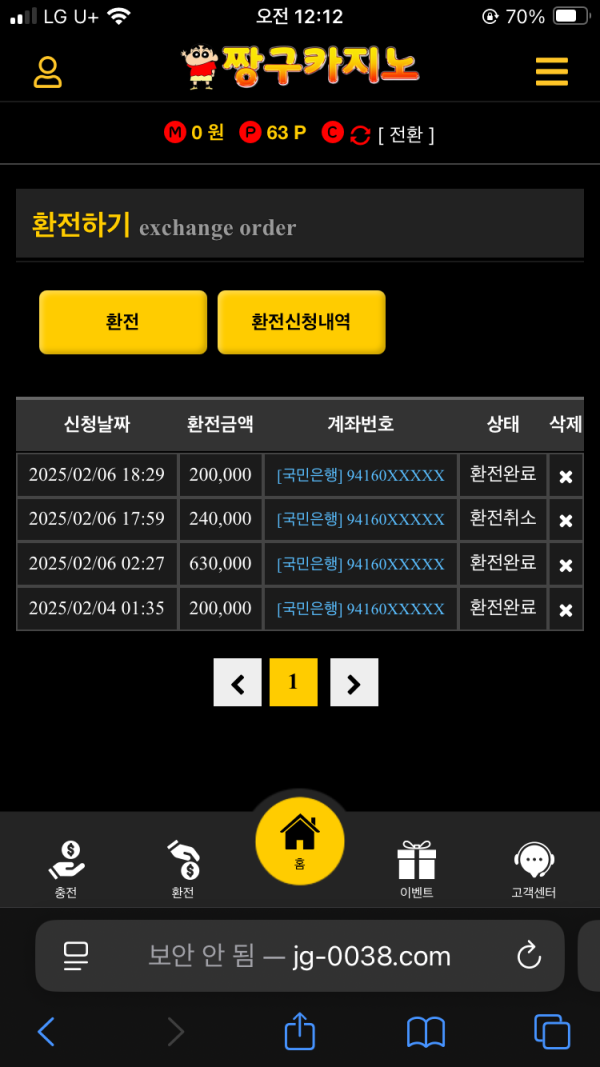This screenshot has width=600, height=1067.
Task: Delete the 2025/02/06 18:29 entry
Action: click(565, 476)
